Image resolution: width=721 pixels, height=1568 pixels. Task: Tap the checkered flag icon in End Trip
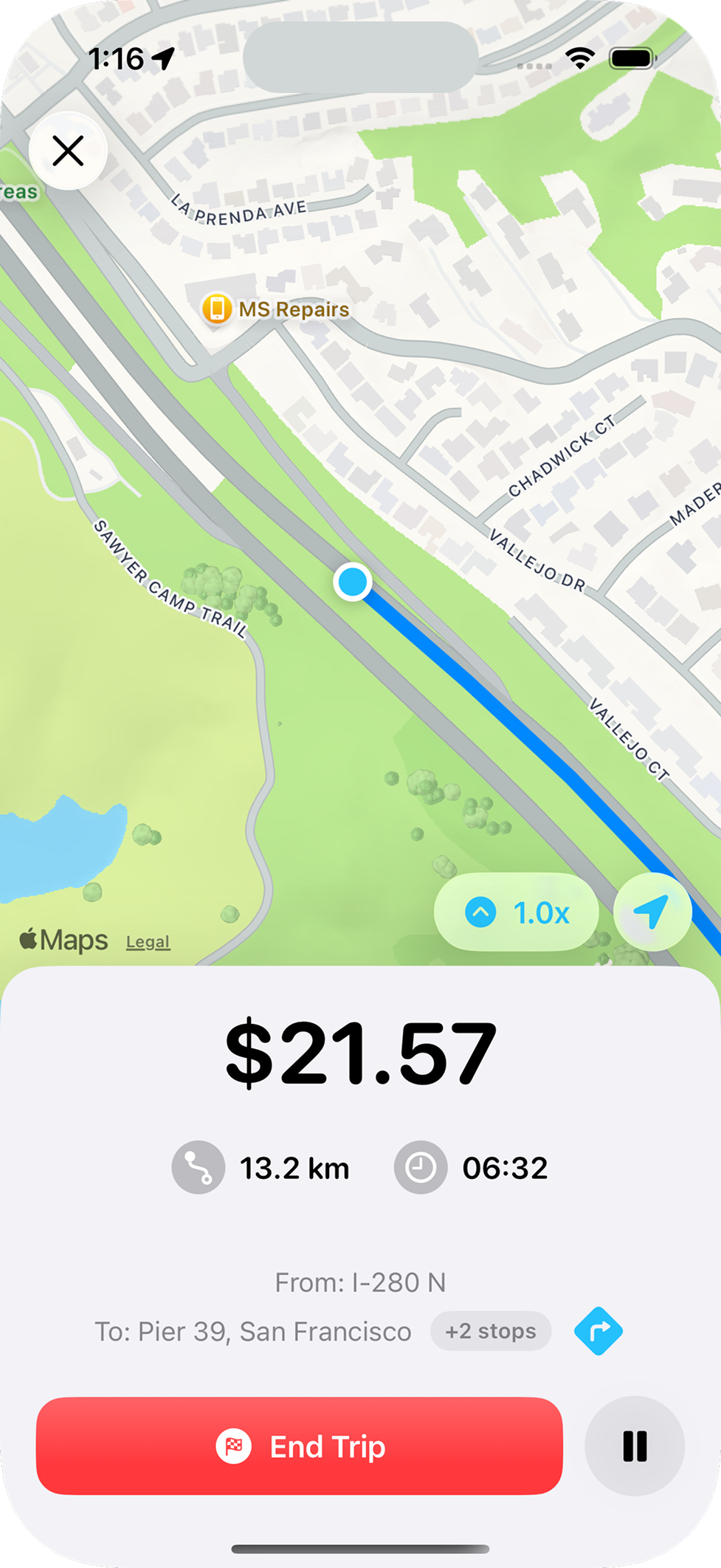[x=232, y=1447]
